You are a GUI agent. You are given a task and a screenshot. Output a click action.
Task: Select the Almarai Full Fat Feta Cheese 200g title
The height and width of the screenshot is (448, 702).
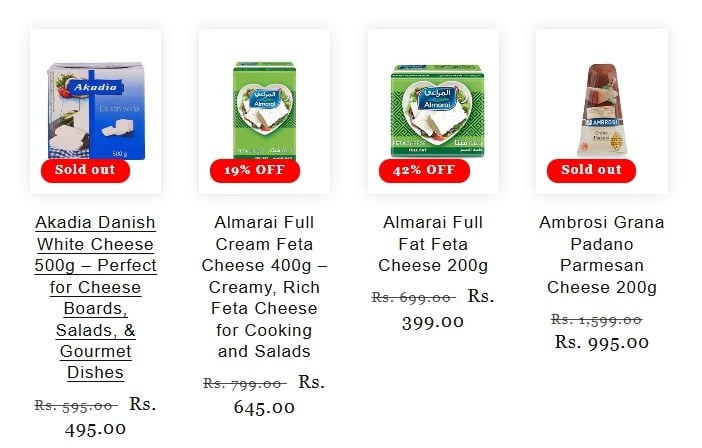pyautogui.click(x=433, y=244)
